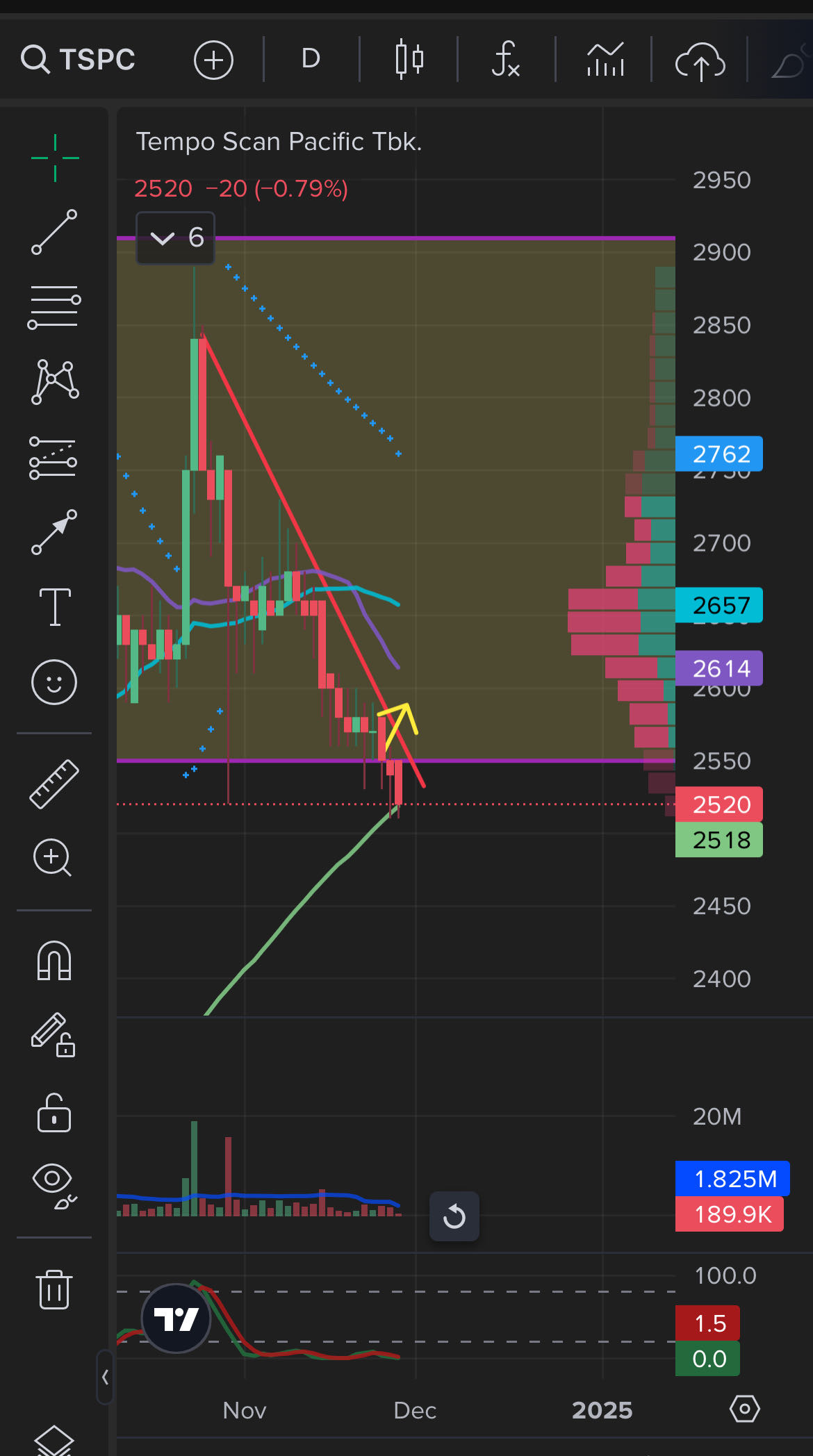Change the D timeframe interval
The image size is (813, 1456).
[311, 59]
